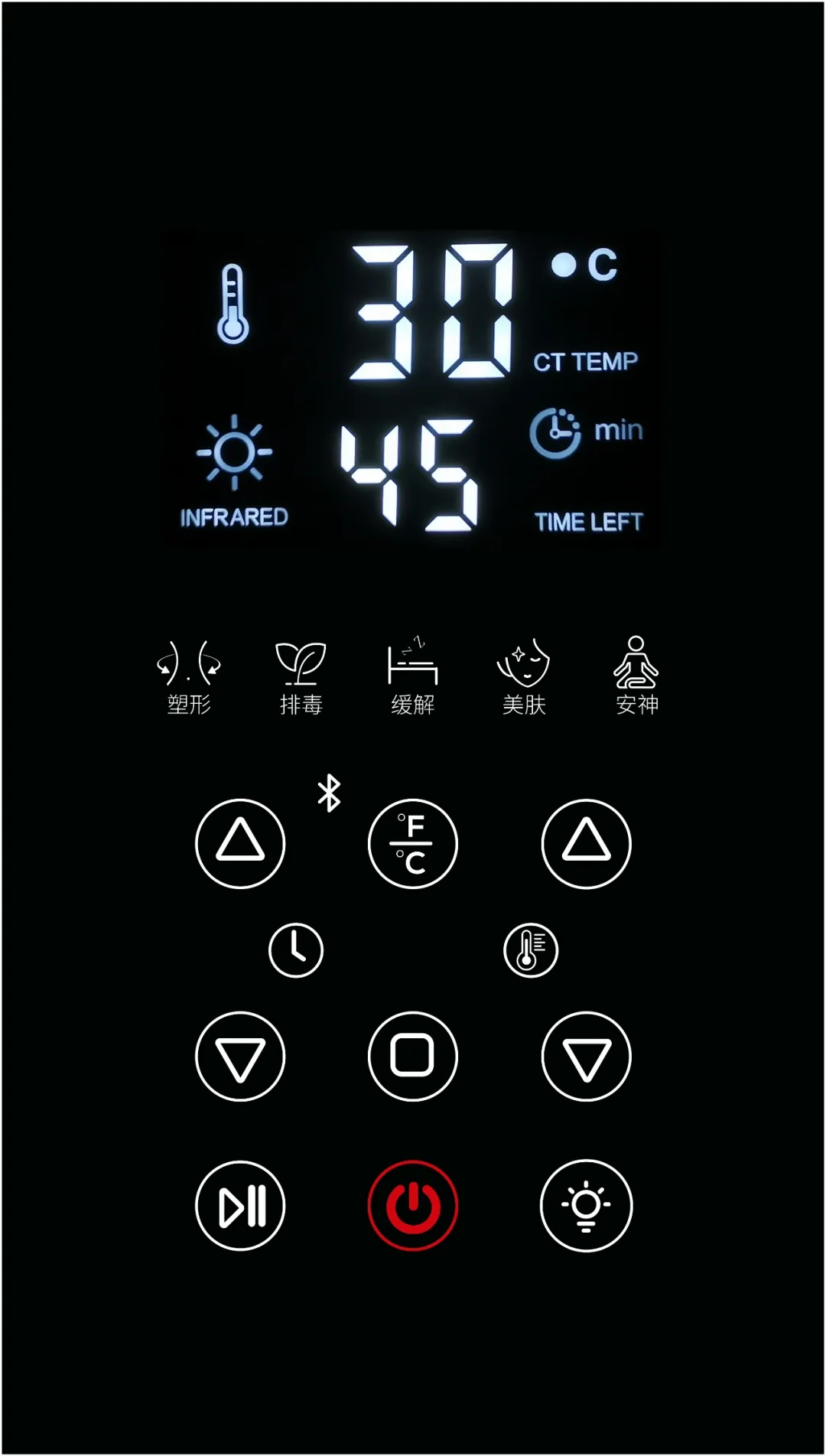
Task: Toggle between °F and °C units
Action: [413, 843]
